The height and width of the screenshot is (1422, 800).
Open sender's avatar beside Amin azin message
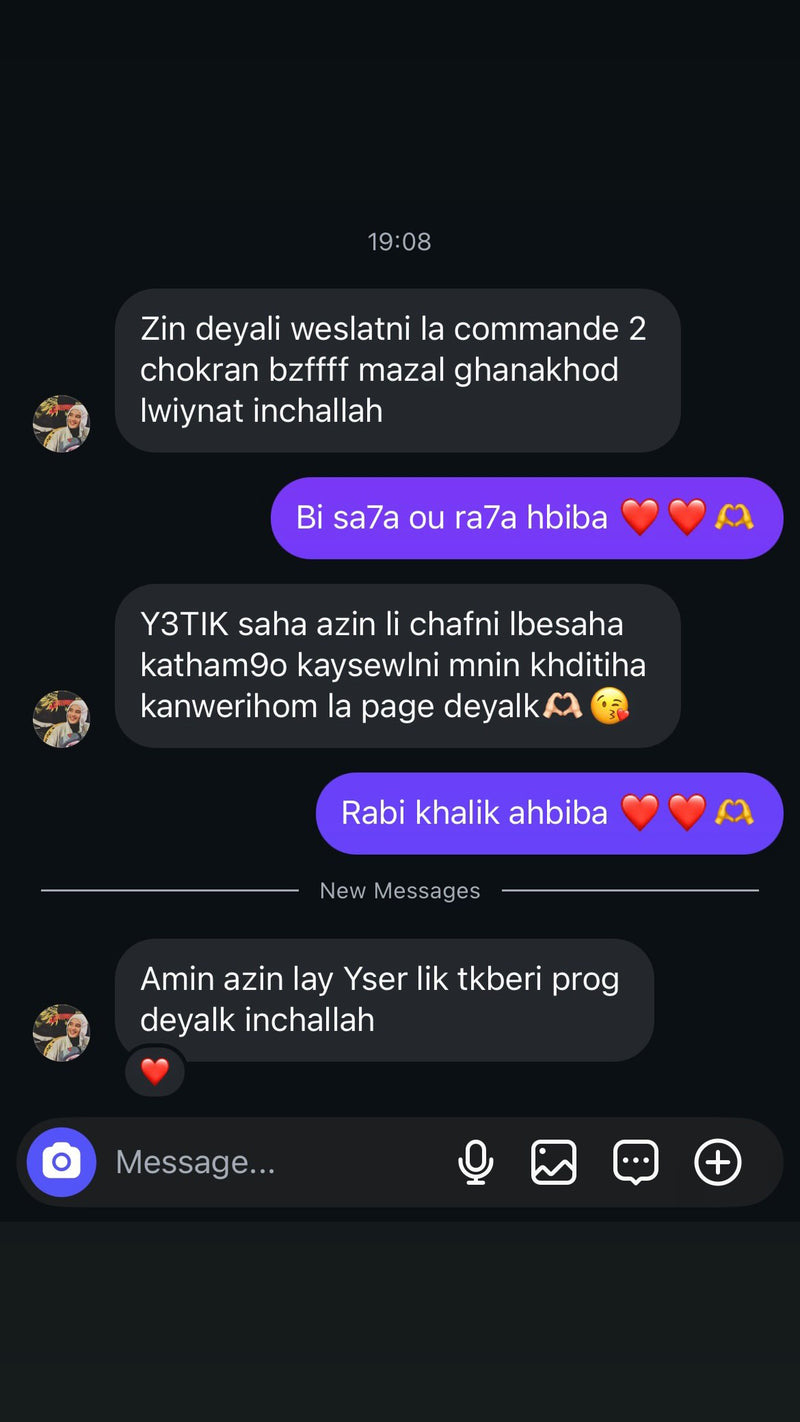[62, 1033]
